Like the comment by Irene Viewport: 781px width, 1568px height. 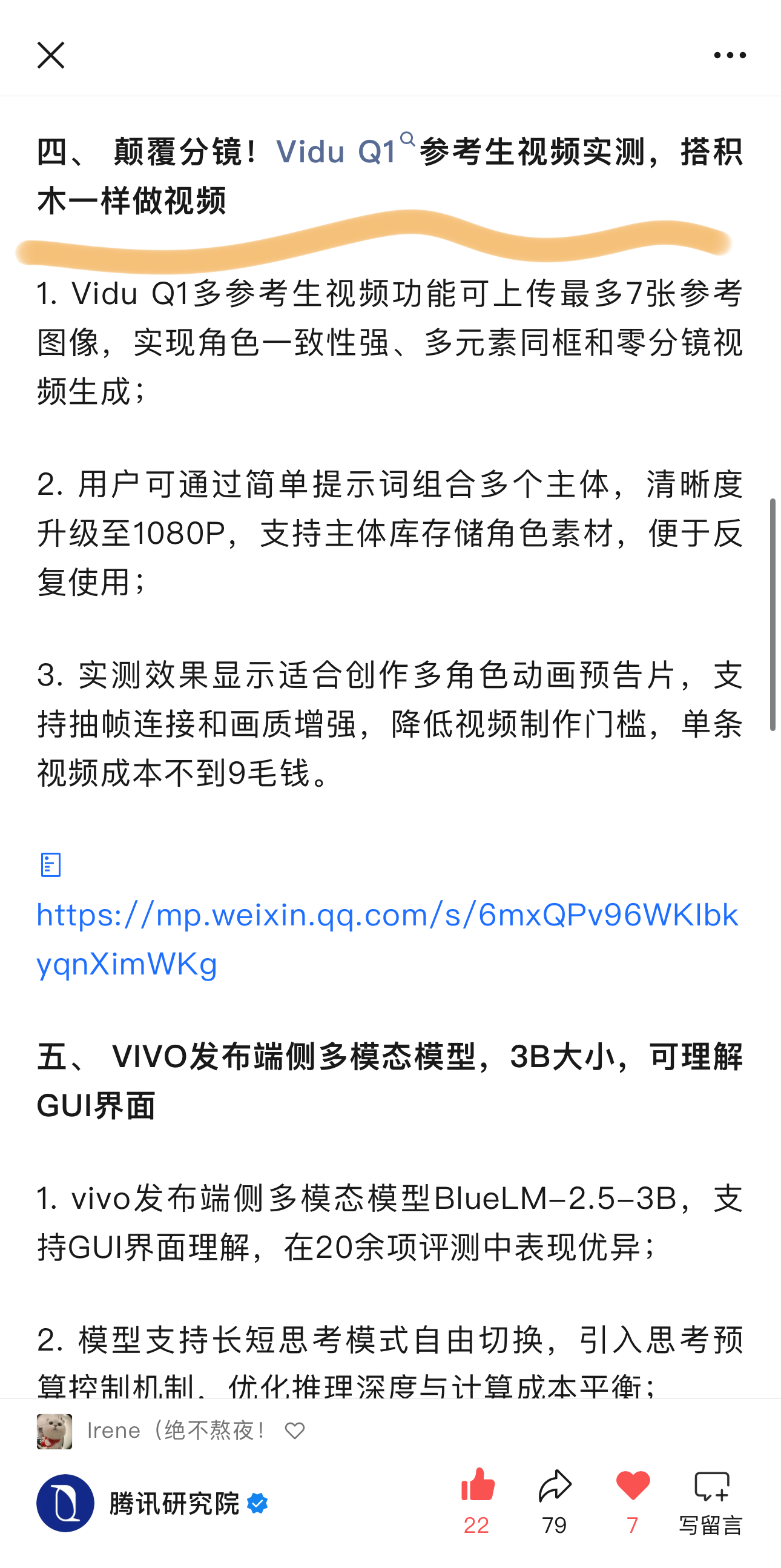pyautogui.click(x=295, y=1431)
